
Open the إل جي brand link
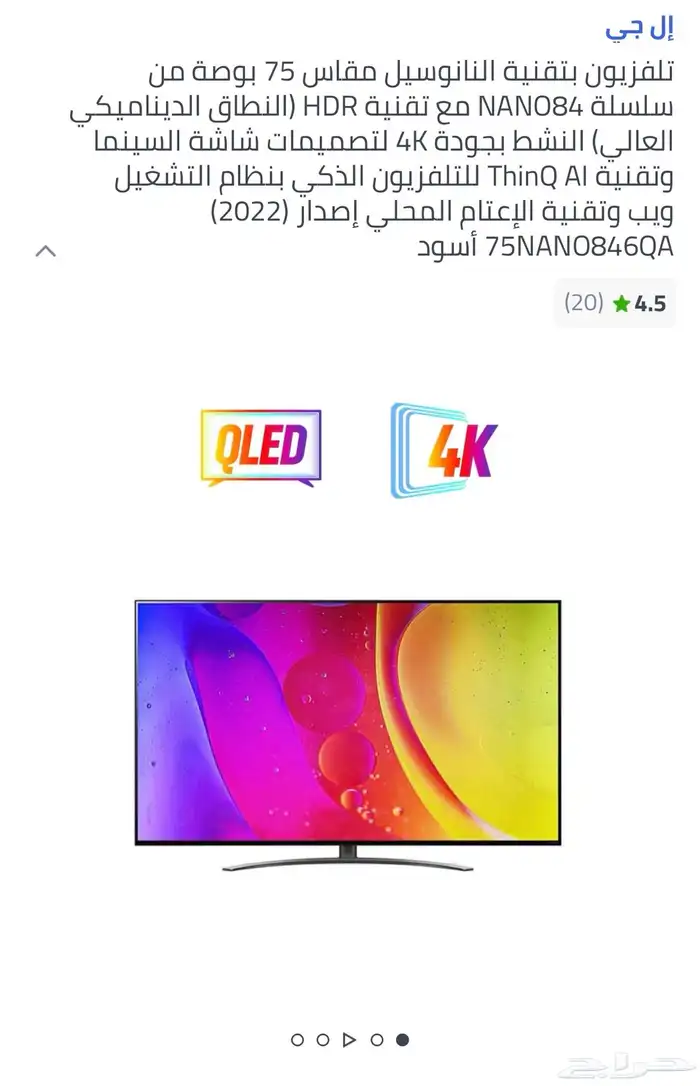click(x=639, y=27)
